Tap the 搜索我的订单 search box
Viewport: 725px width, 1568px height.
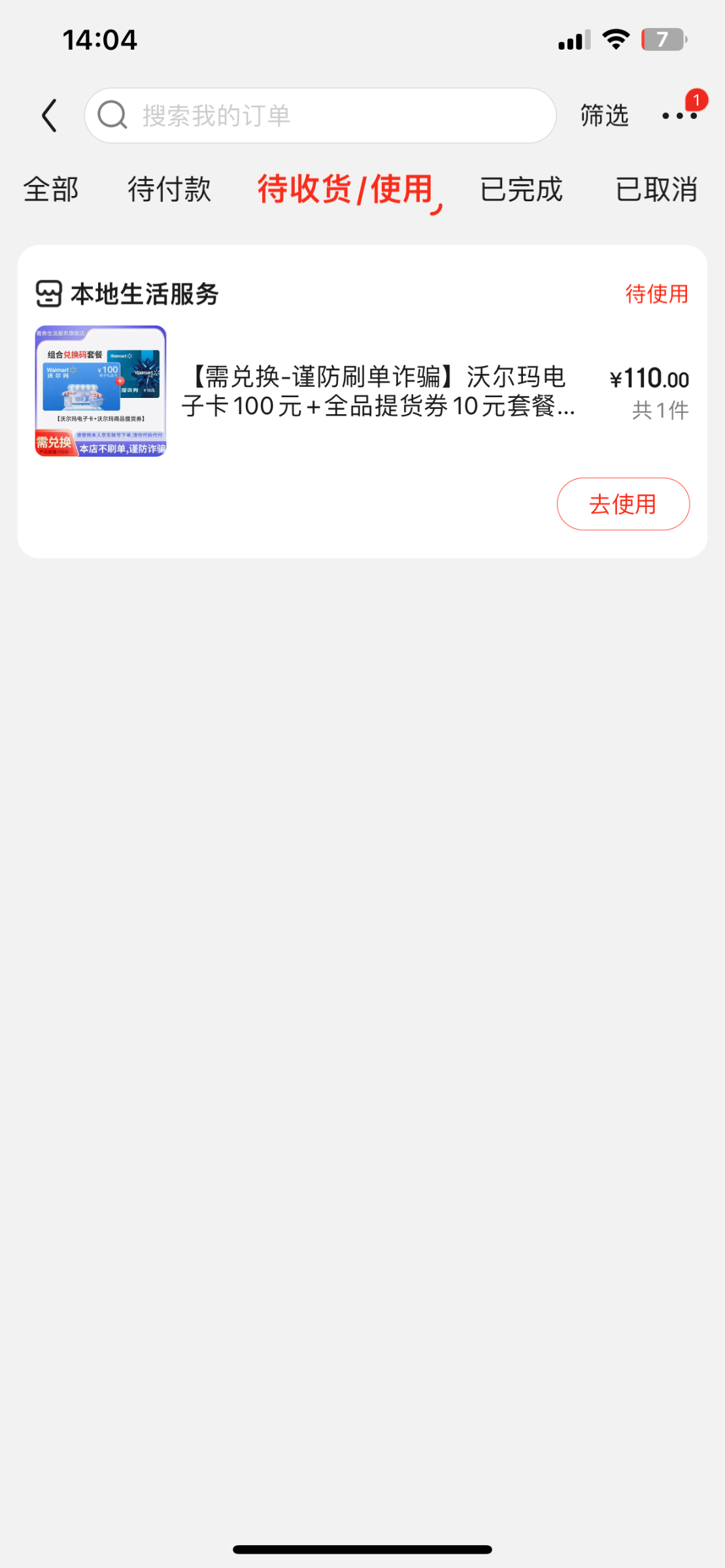click(x=320, y=116)
